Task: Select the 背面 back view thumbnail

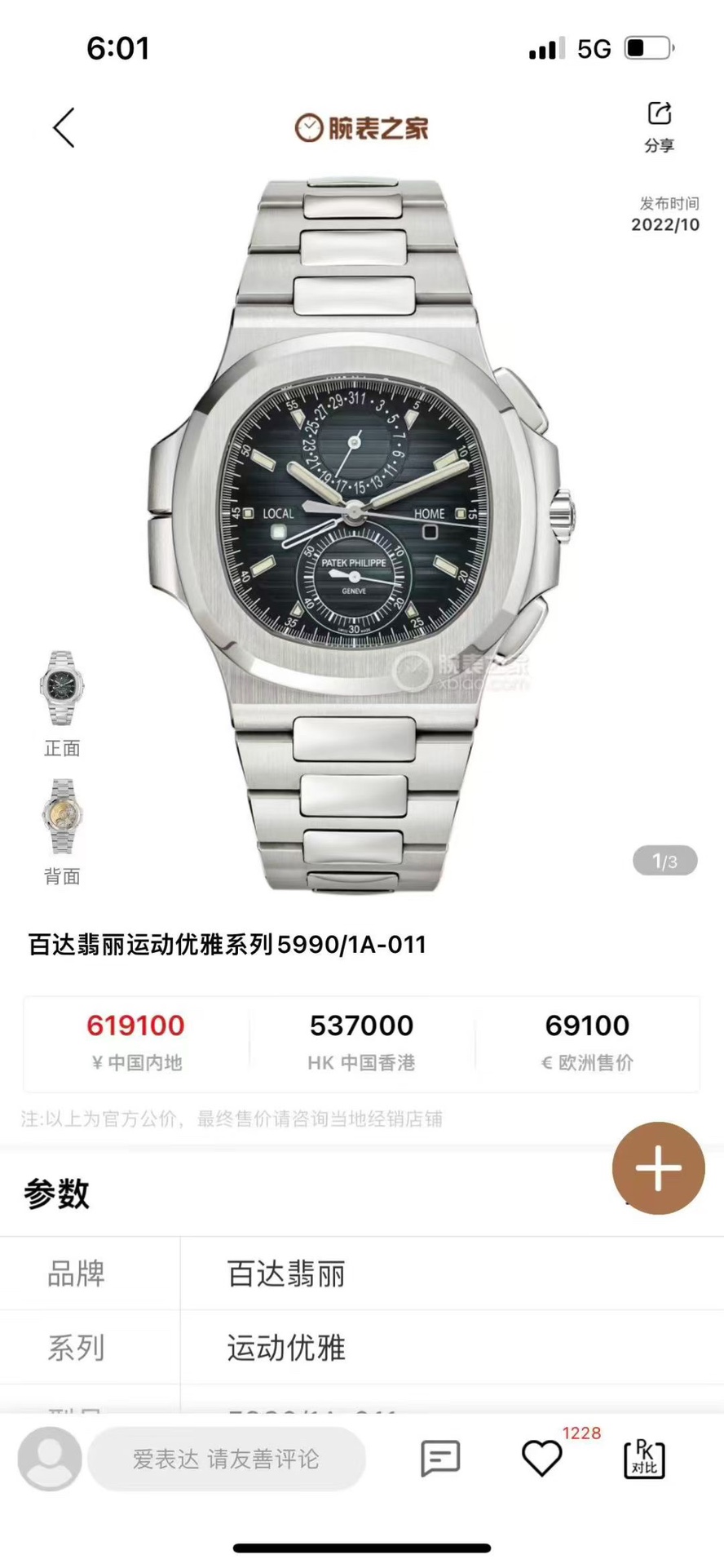Action: (62, 817)
